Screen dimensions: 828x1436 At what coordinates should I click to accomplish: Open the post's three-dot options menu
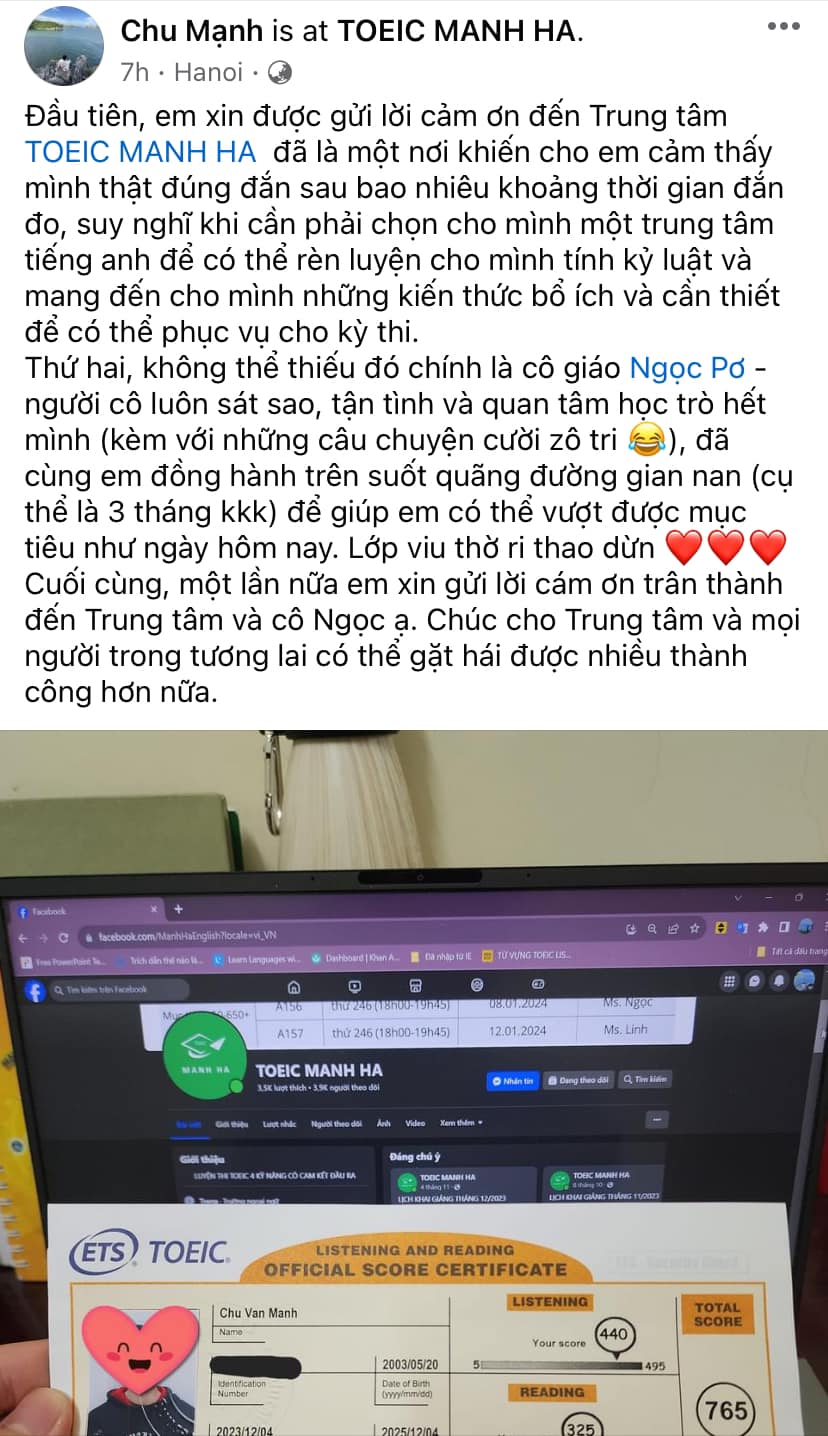(783, 27)
